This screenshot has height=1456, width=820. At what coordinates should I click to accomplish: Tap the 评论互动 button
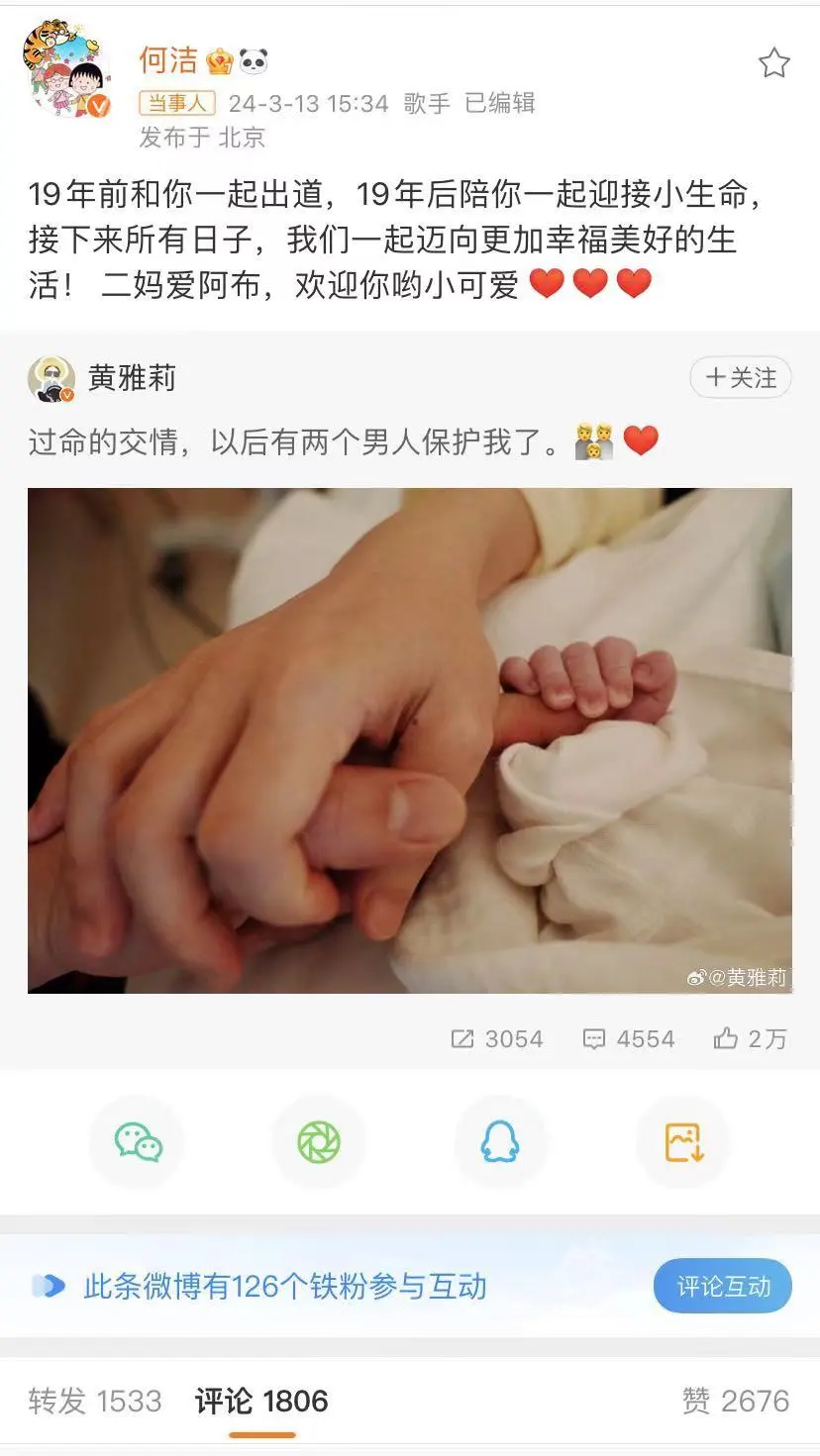(722, 1286)
